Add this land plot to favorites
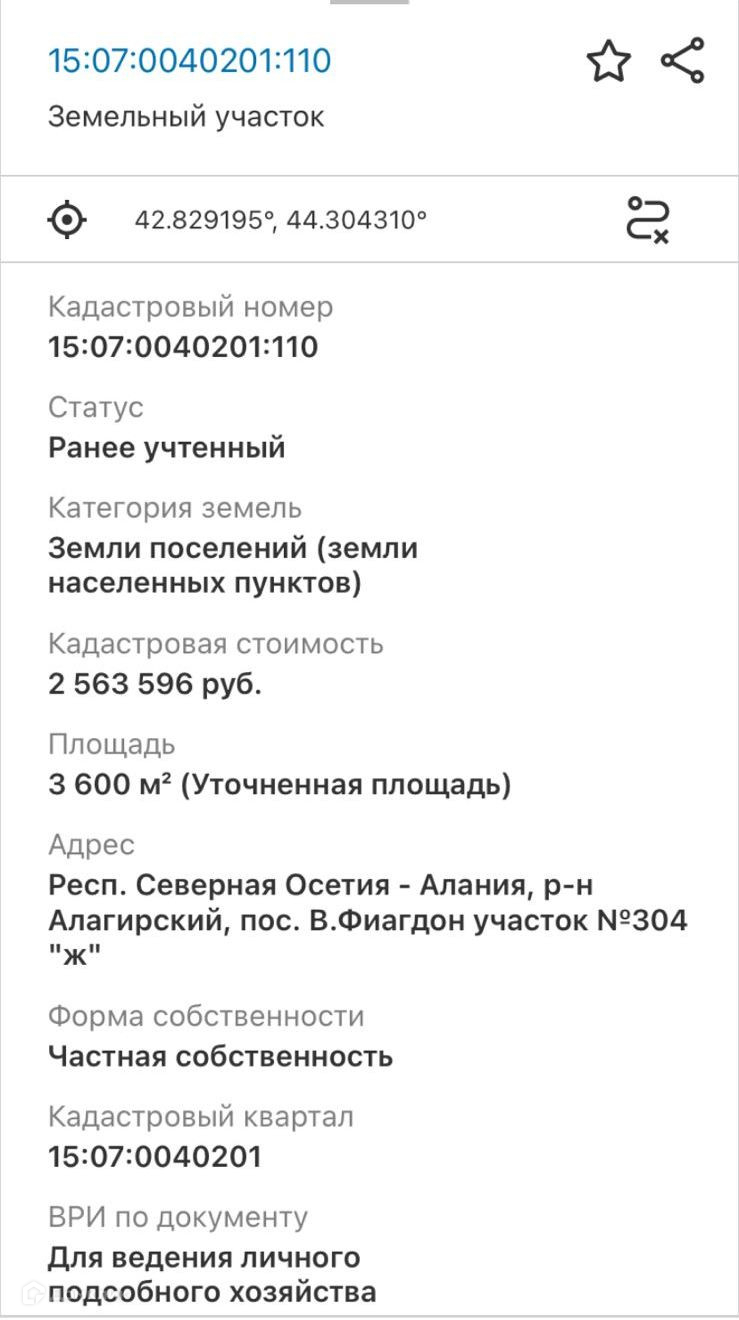 (x=608, y=62)
